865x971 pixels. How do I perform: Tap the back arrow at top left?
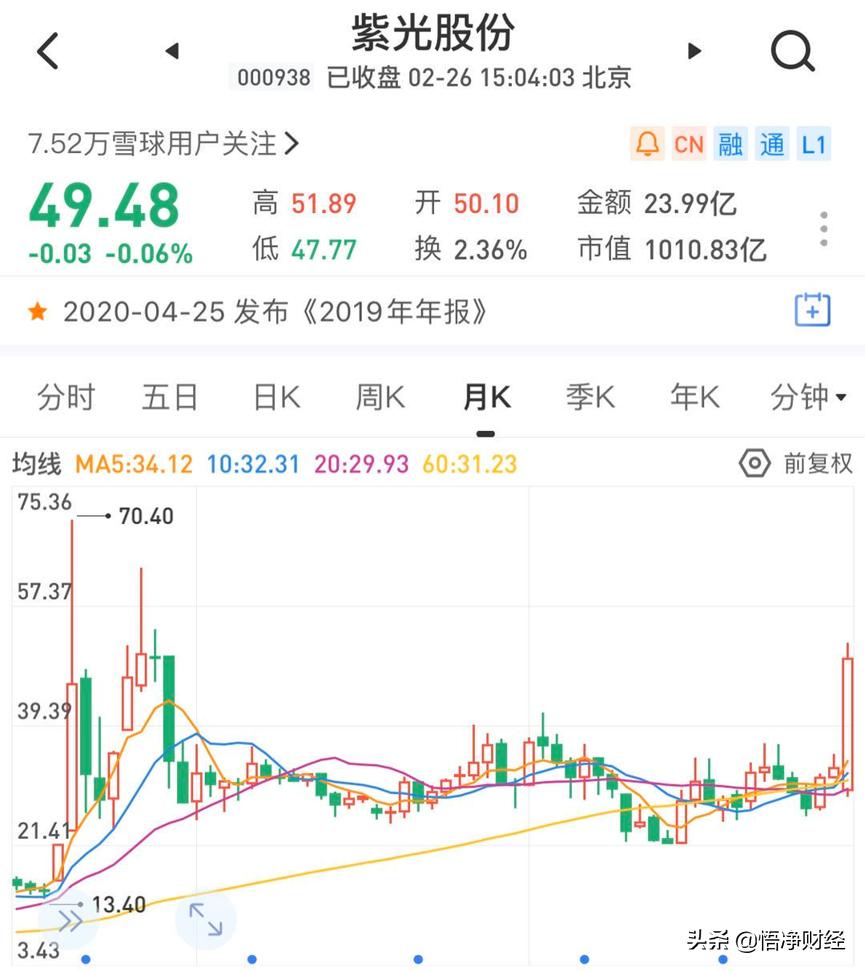(x=47, y=51)
